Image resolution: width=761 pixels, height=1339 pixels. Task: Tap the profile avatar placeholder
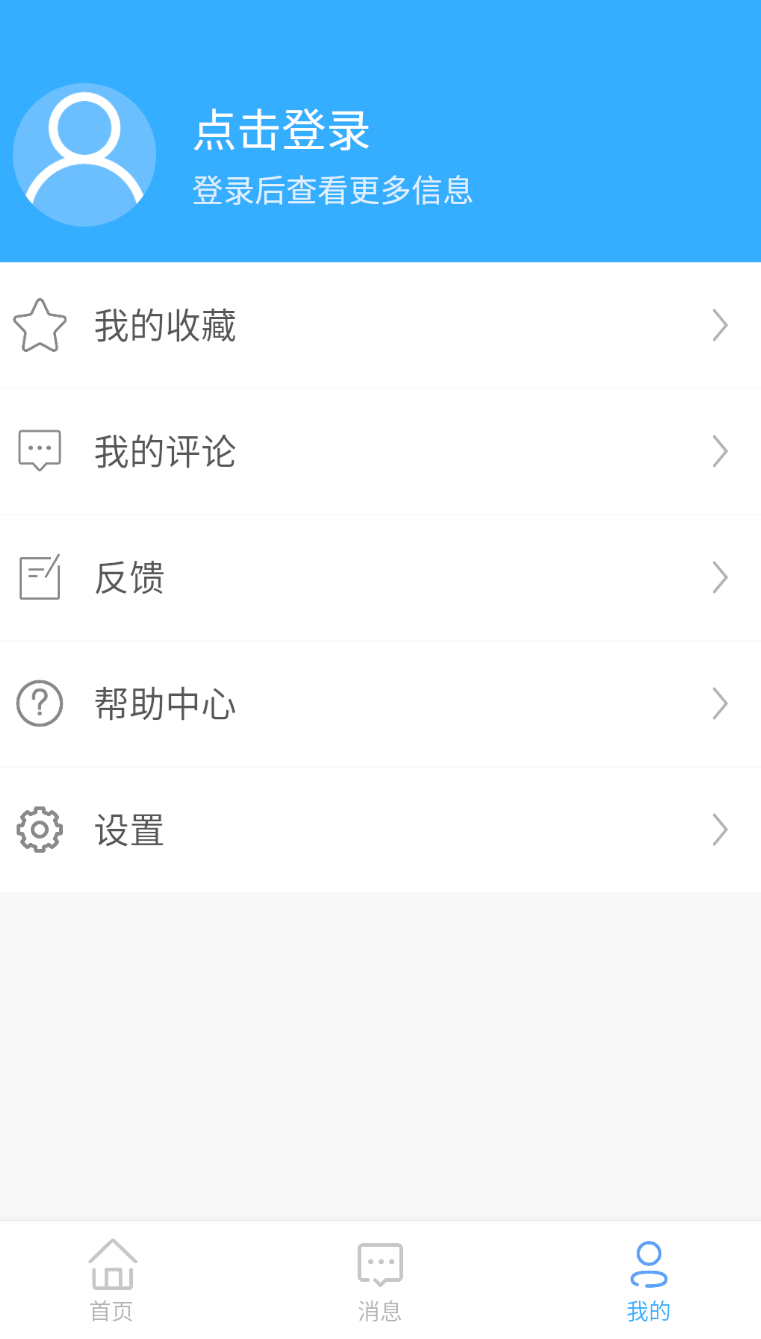click(84, 155)
